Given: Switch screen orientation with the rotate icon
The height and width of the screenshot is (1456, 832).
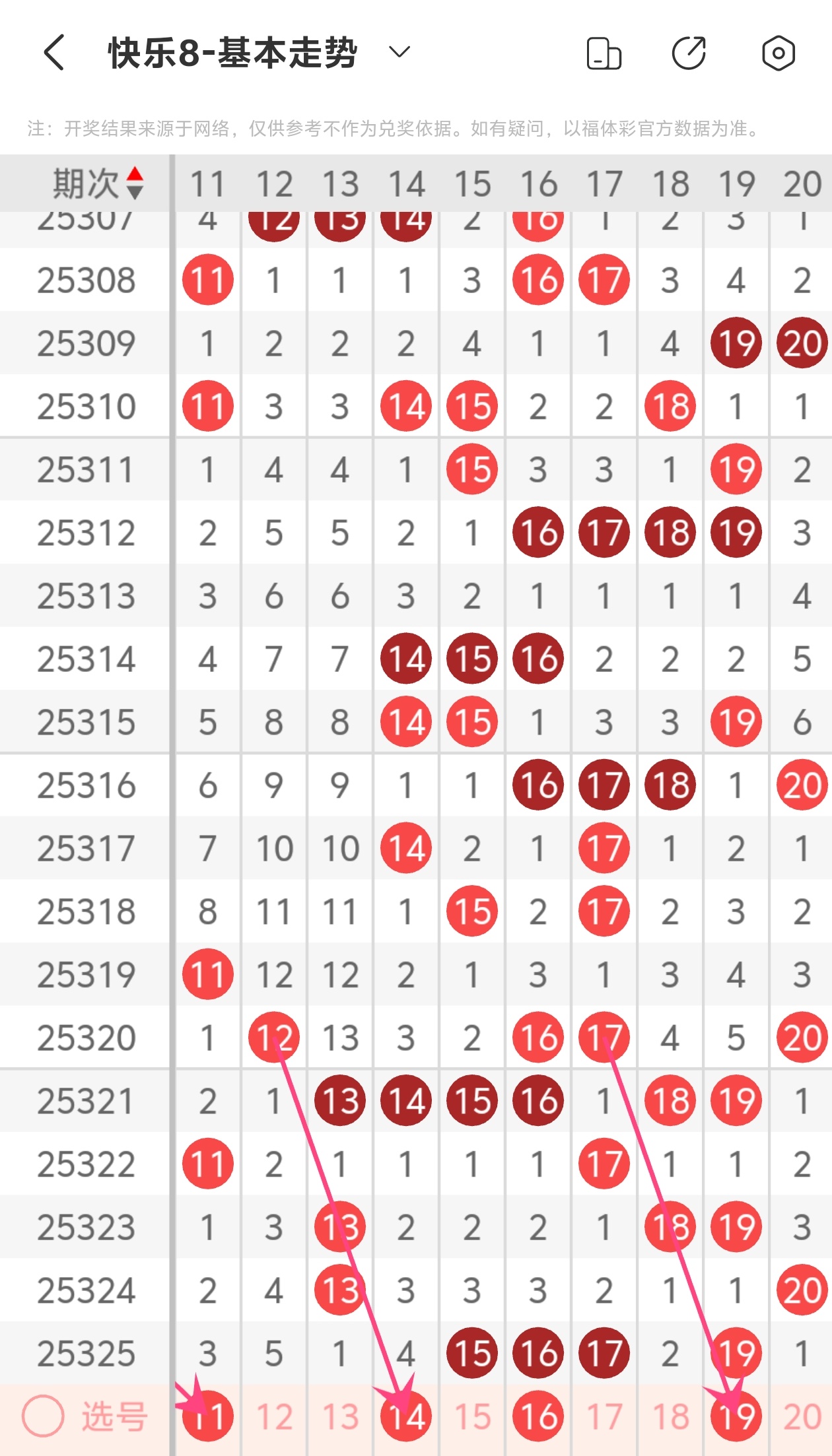Looking at the screenshot, I should [604, 53].
